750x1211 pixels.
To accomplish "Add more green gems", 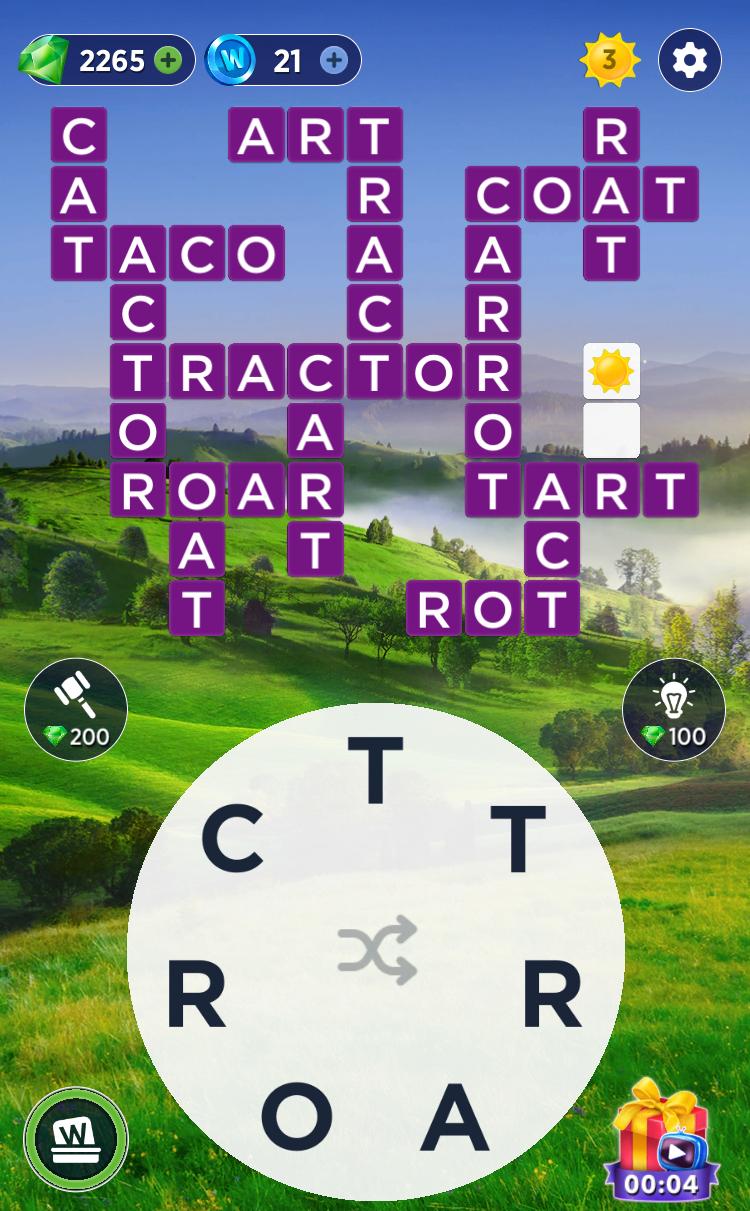I will click(169, 61).
